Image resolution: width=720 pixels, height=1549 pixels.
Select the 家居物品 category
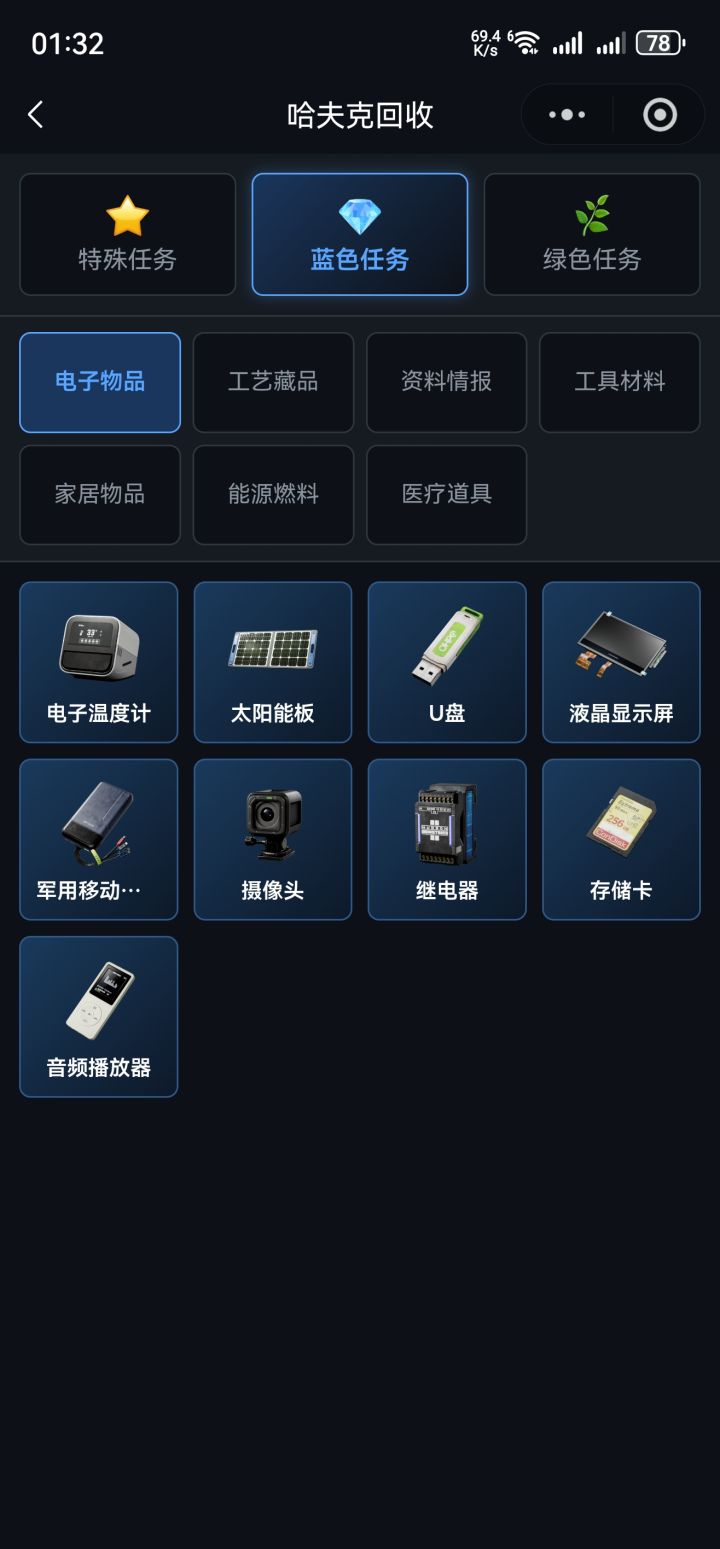tap(99, 494)
